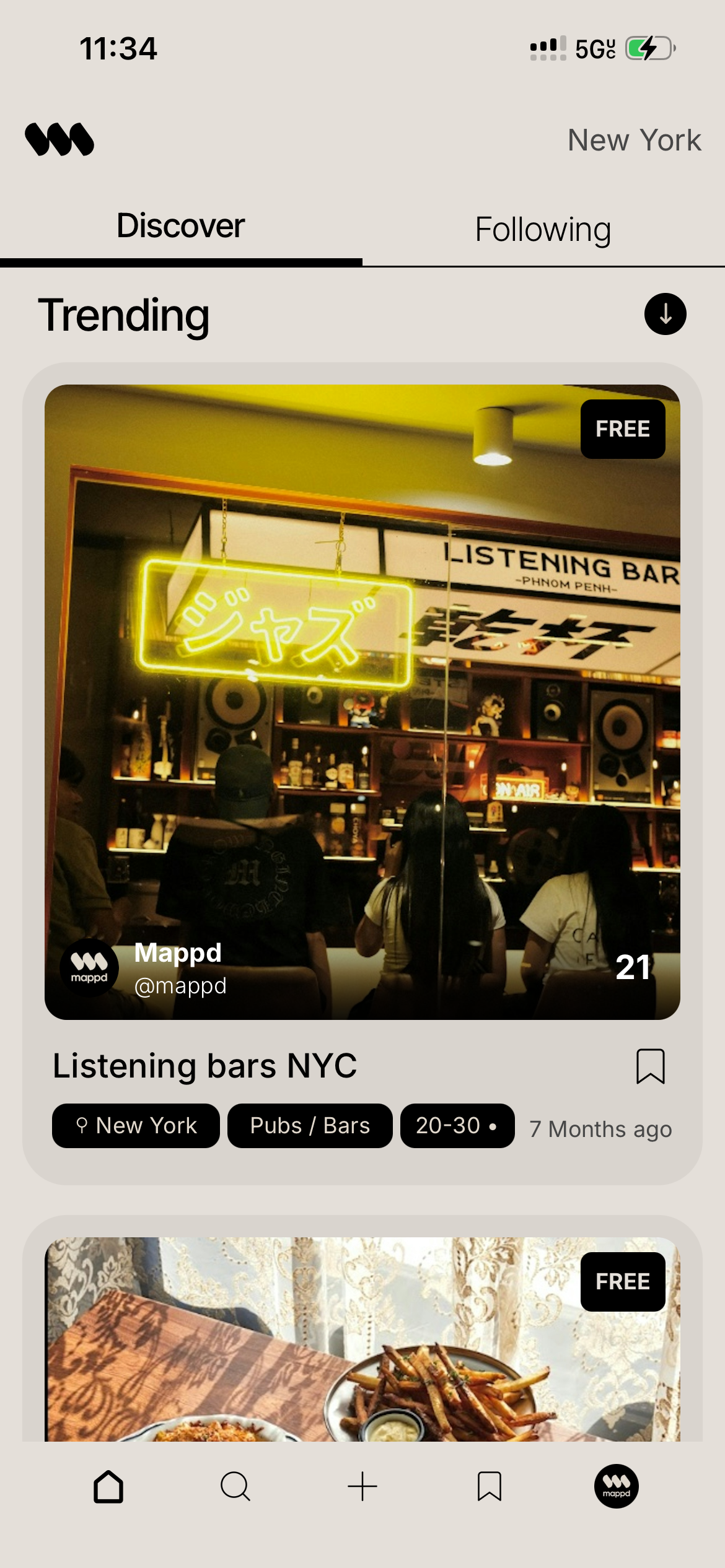The image size is (725, 1568).
Task: Open the Trending sort arrow button
Action: [665, 314]
